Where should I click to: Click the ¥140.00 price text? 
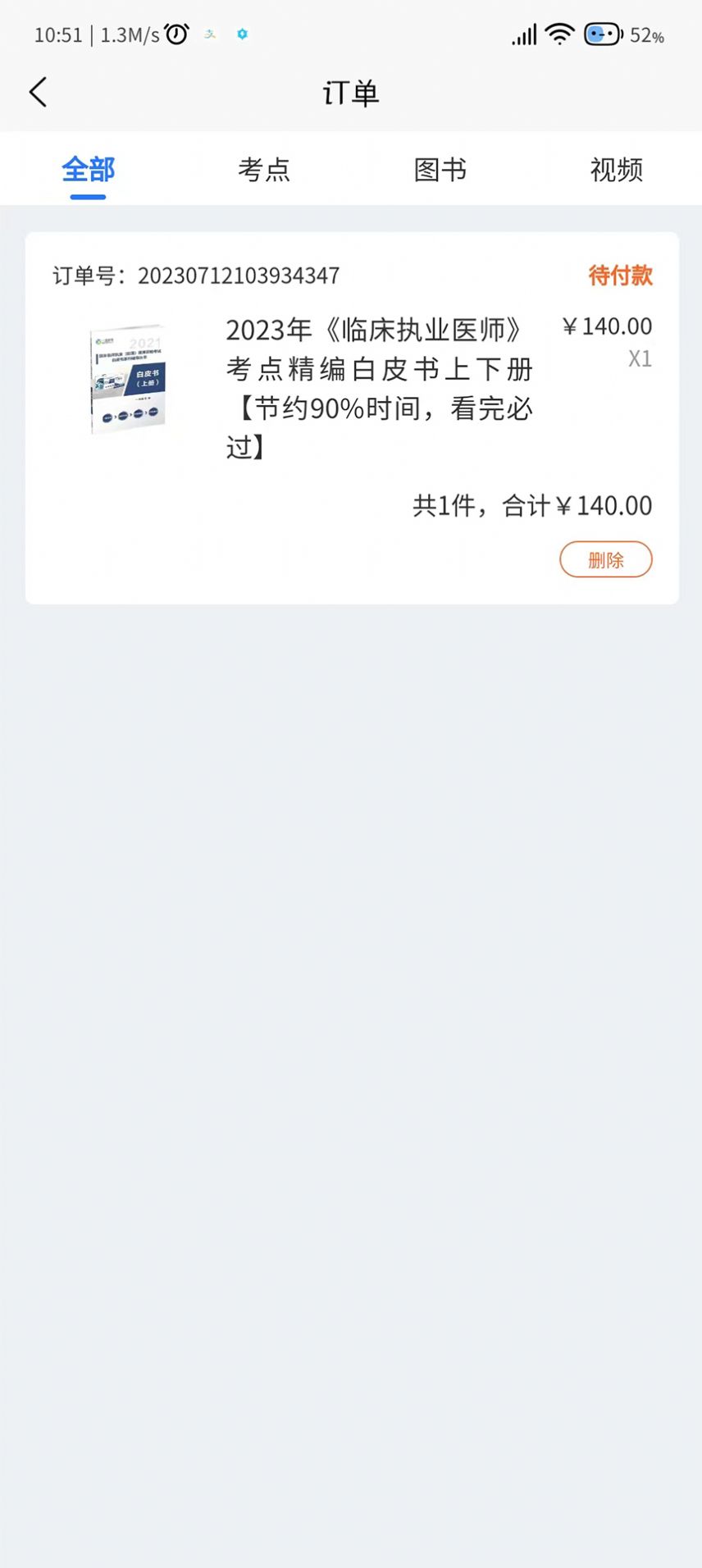tap(606, 326)
